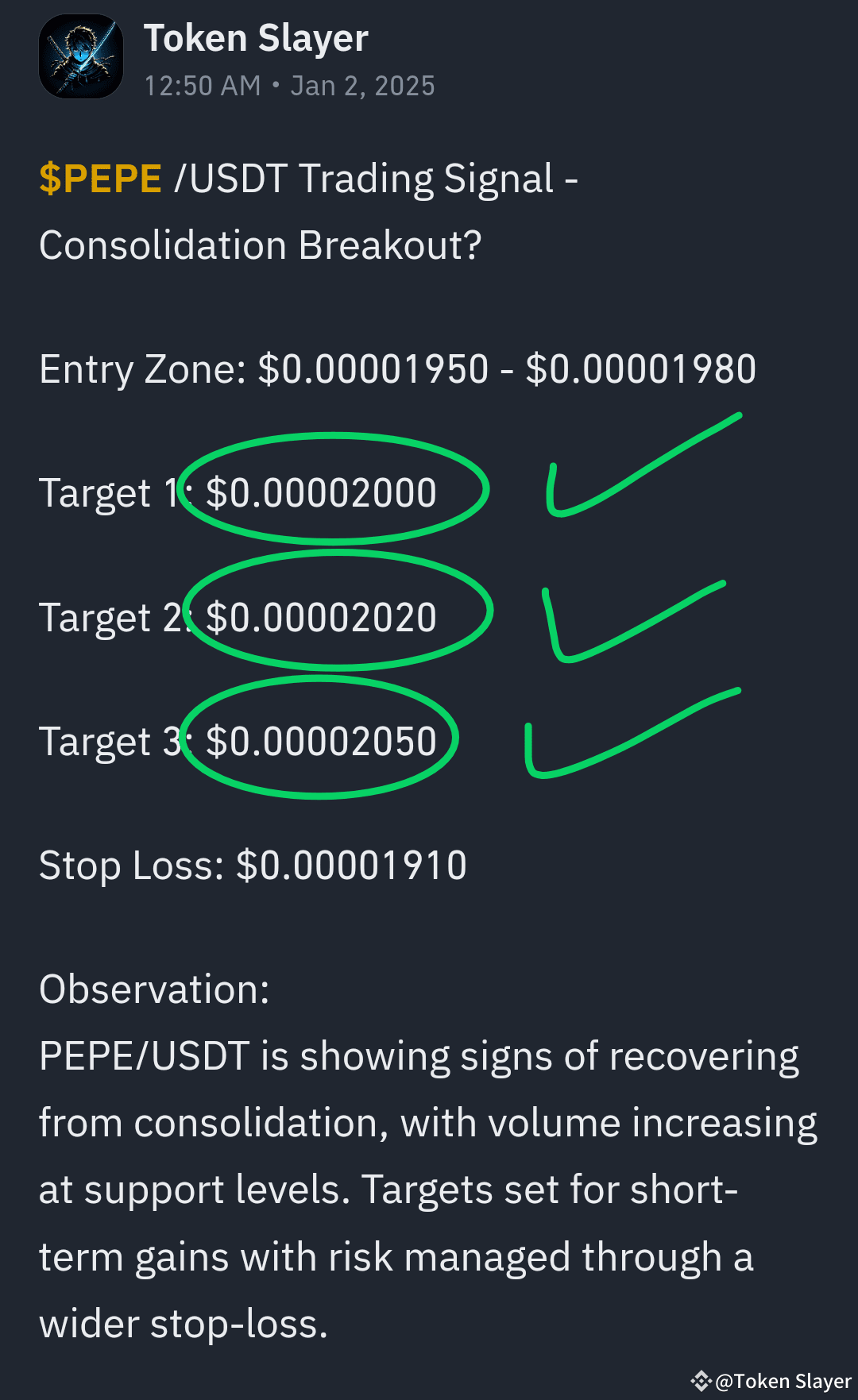Click the Consolidation Breakout title line
Image resolution: width=858 pixels, height=1400 pixels.
tap(262, 244)
